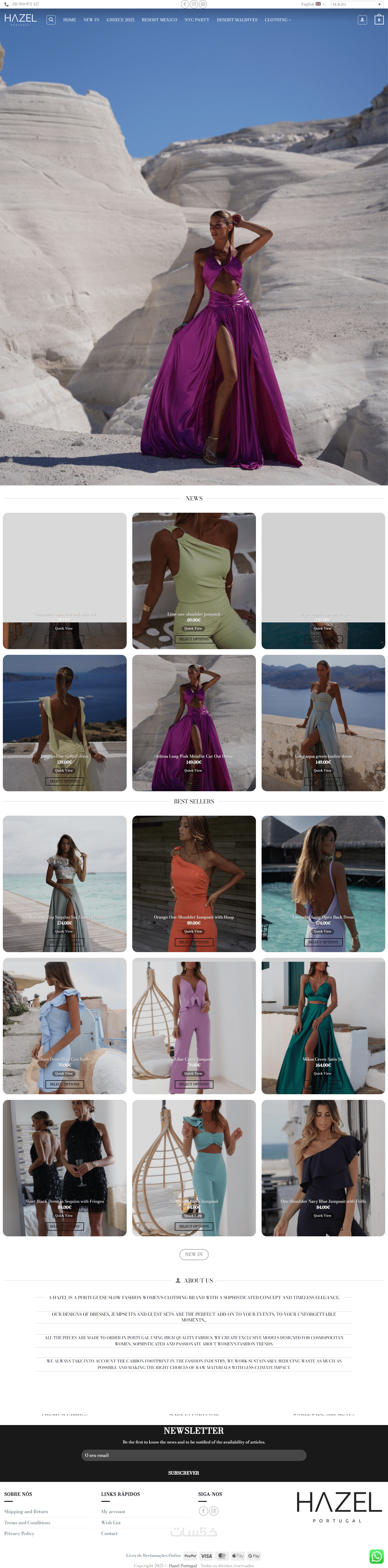
Task: Open Lime one shoulder jumpsuit product
Action: click(x=194, y=614)
